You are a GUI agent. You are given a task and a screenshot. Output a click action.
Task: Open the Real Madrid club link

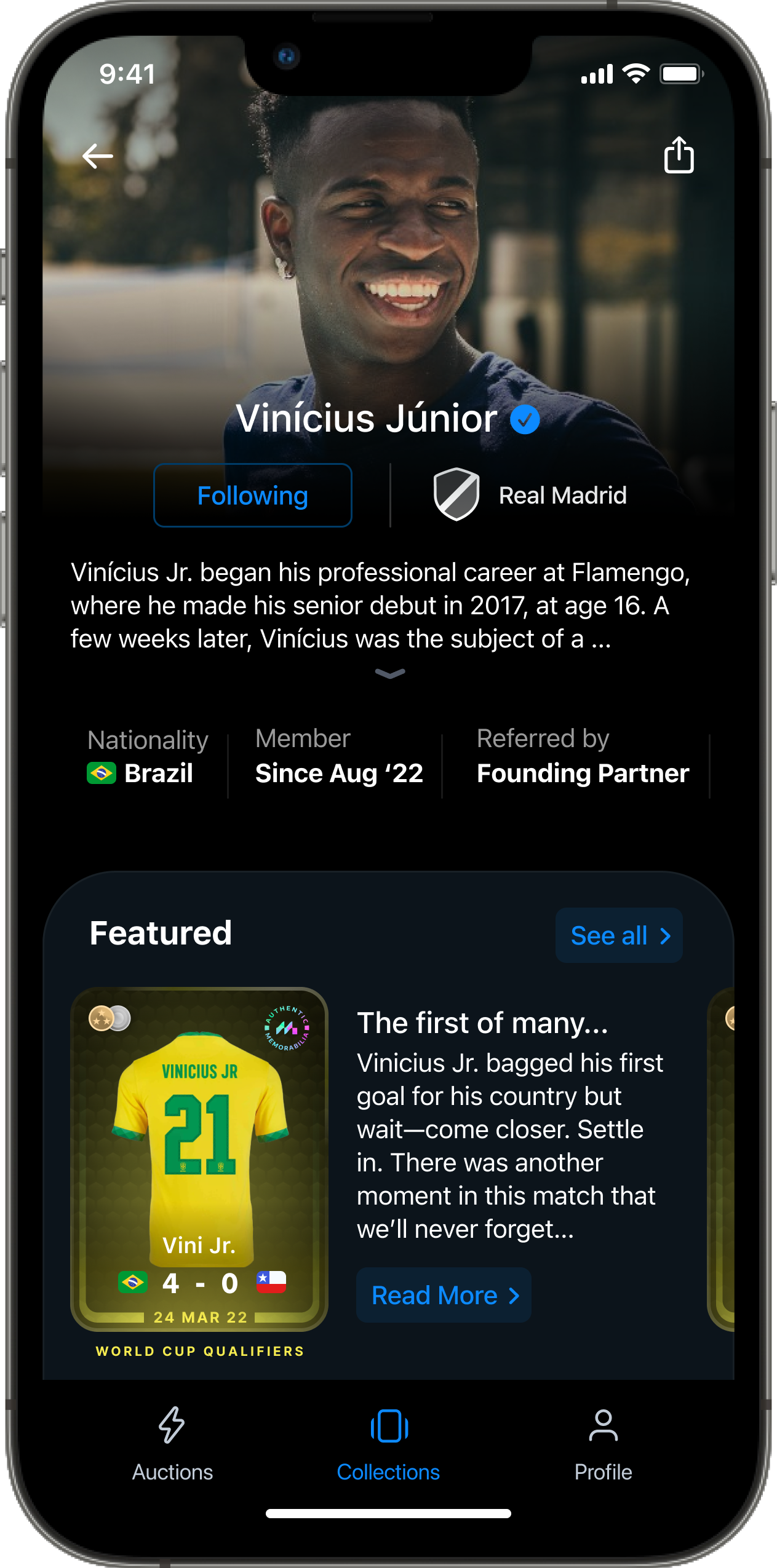530,496
